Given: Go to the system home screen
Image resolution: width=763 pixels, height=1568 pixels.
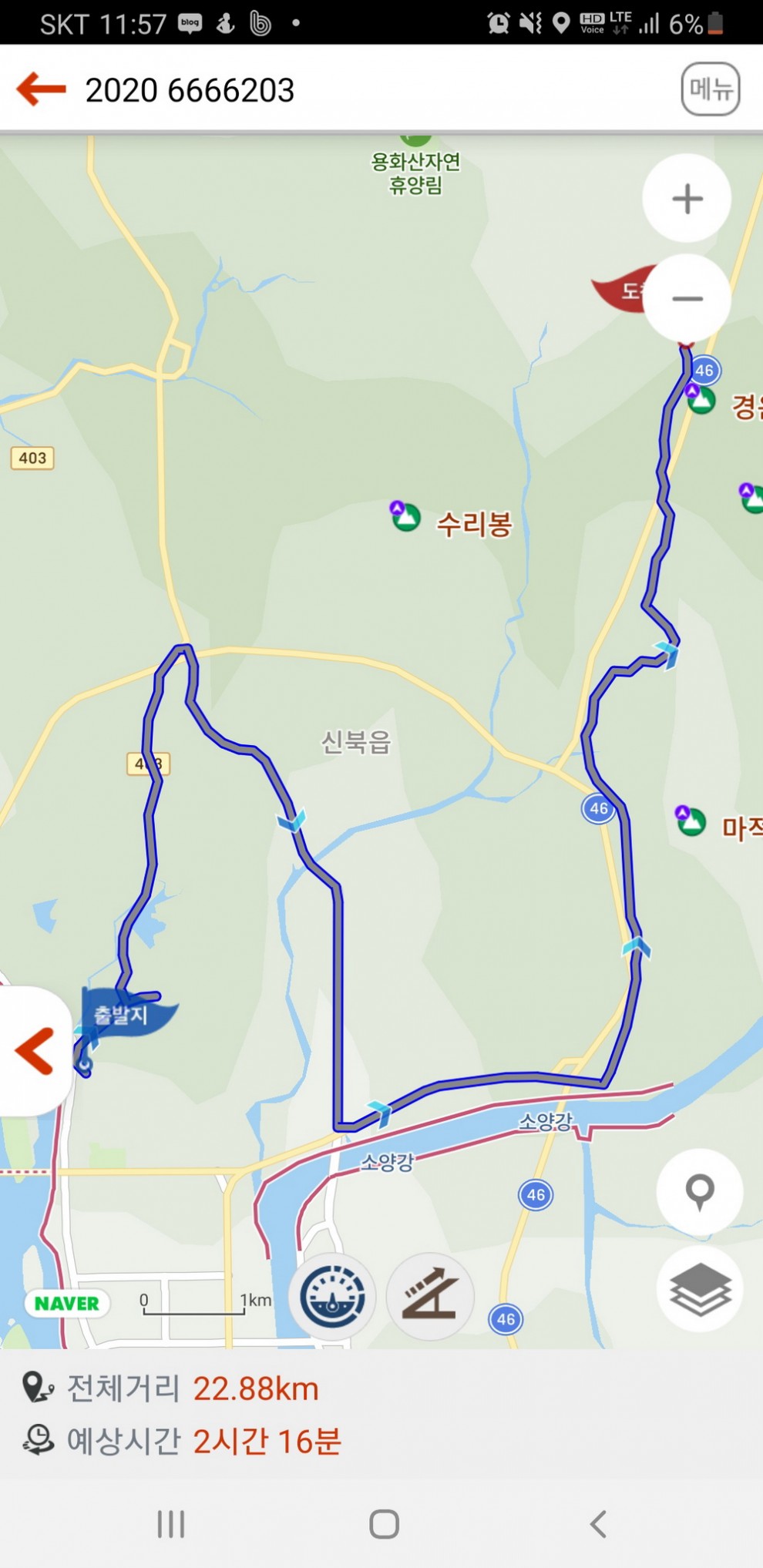Looking at the screenshot, I should 384,1523.
